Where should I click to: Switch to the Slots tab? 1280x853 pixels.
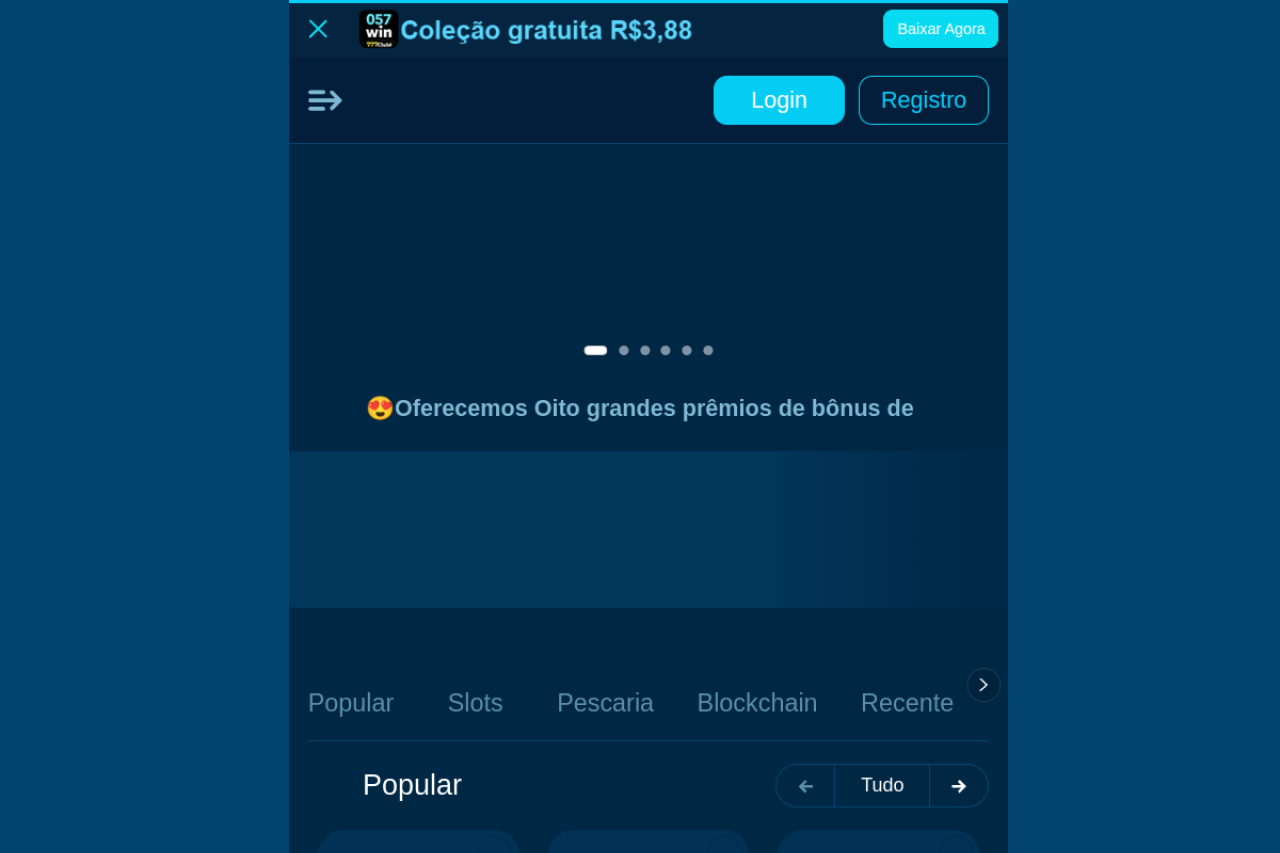[x=475, y=703]
